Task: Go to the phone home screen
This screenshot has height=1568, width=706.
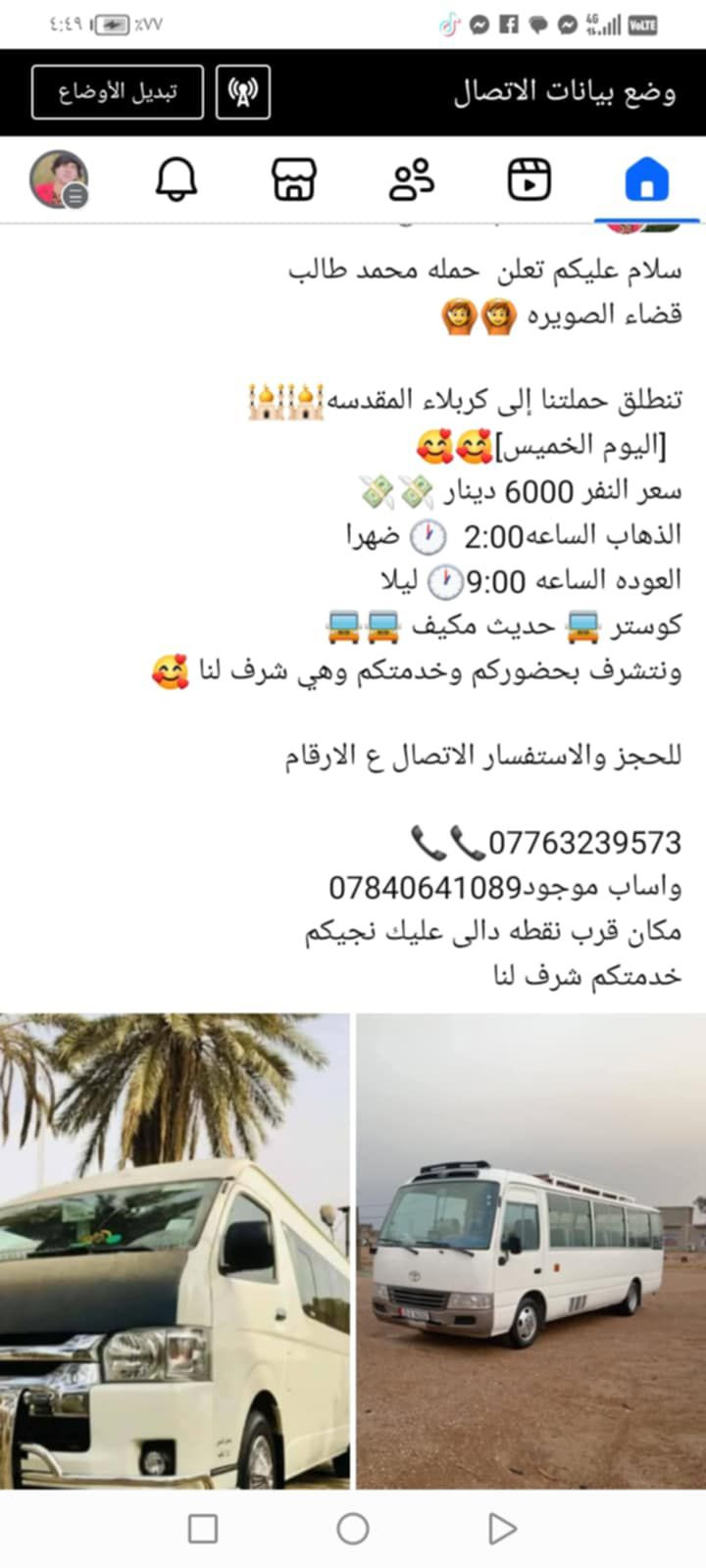Action: coord(353,1528)
